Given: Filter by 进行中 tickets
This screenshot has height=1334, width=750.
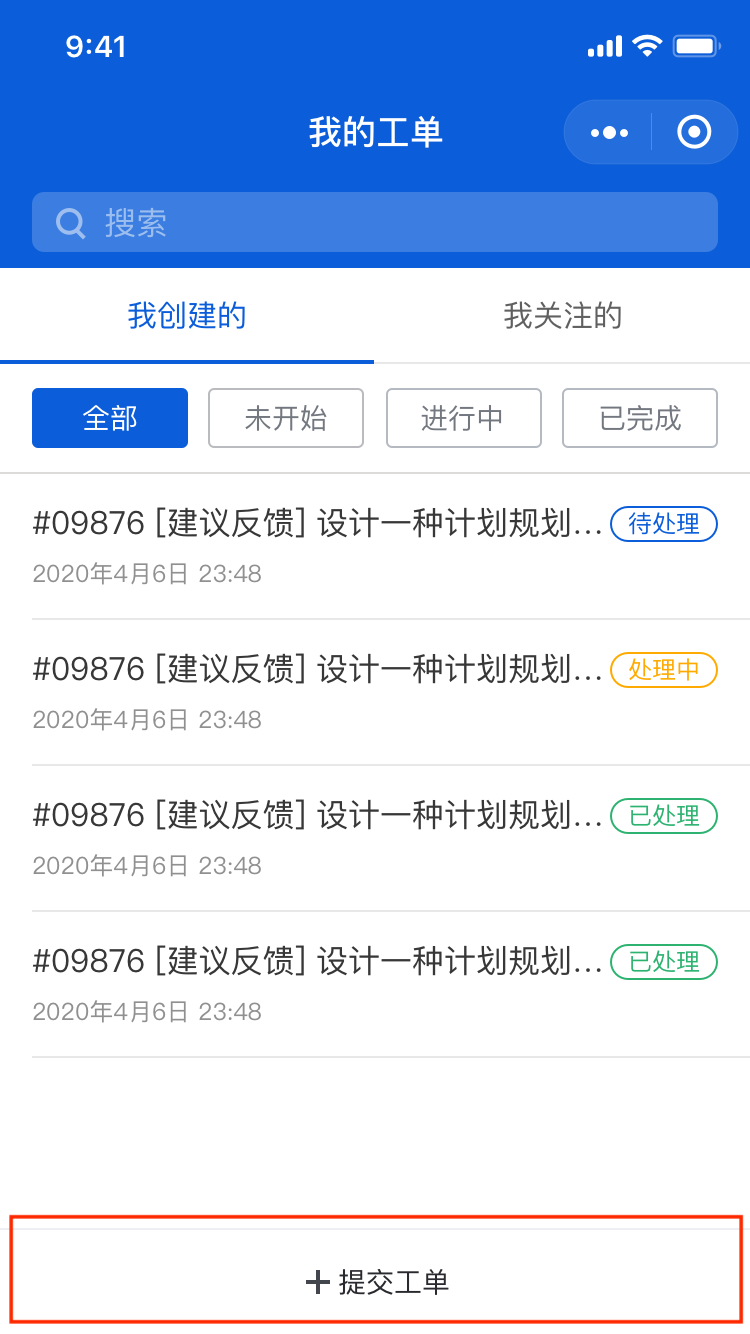Looking at the screenshot, I should pyautogui.click(x=463, y=418).
